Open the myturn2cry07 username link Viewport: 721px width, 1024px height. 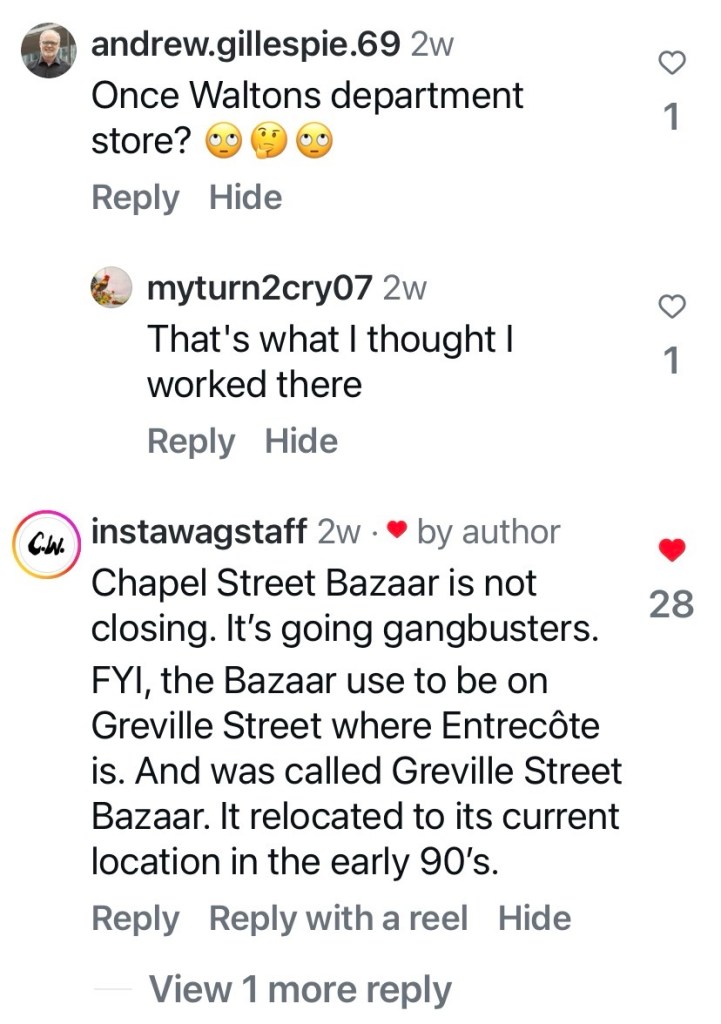click(x=260, y=288)
